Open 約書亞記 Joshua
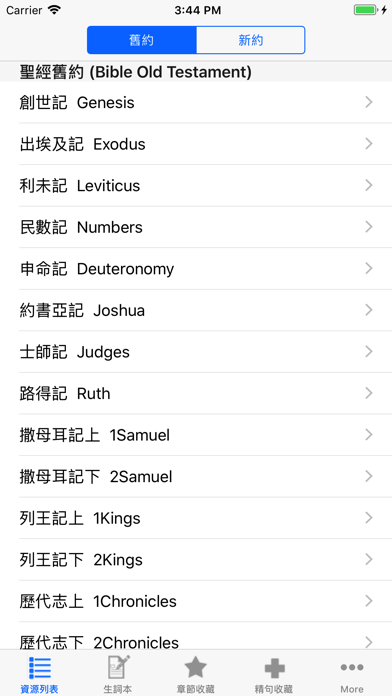392x696 pixels. tap(196, 310)
